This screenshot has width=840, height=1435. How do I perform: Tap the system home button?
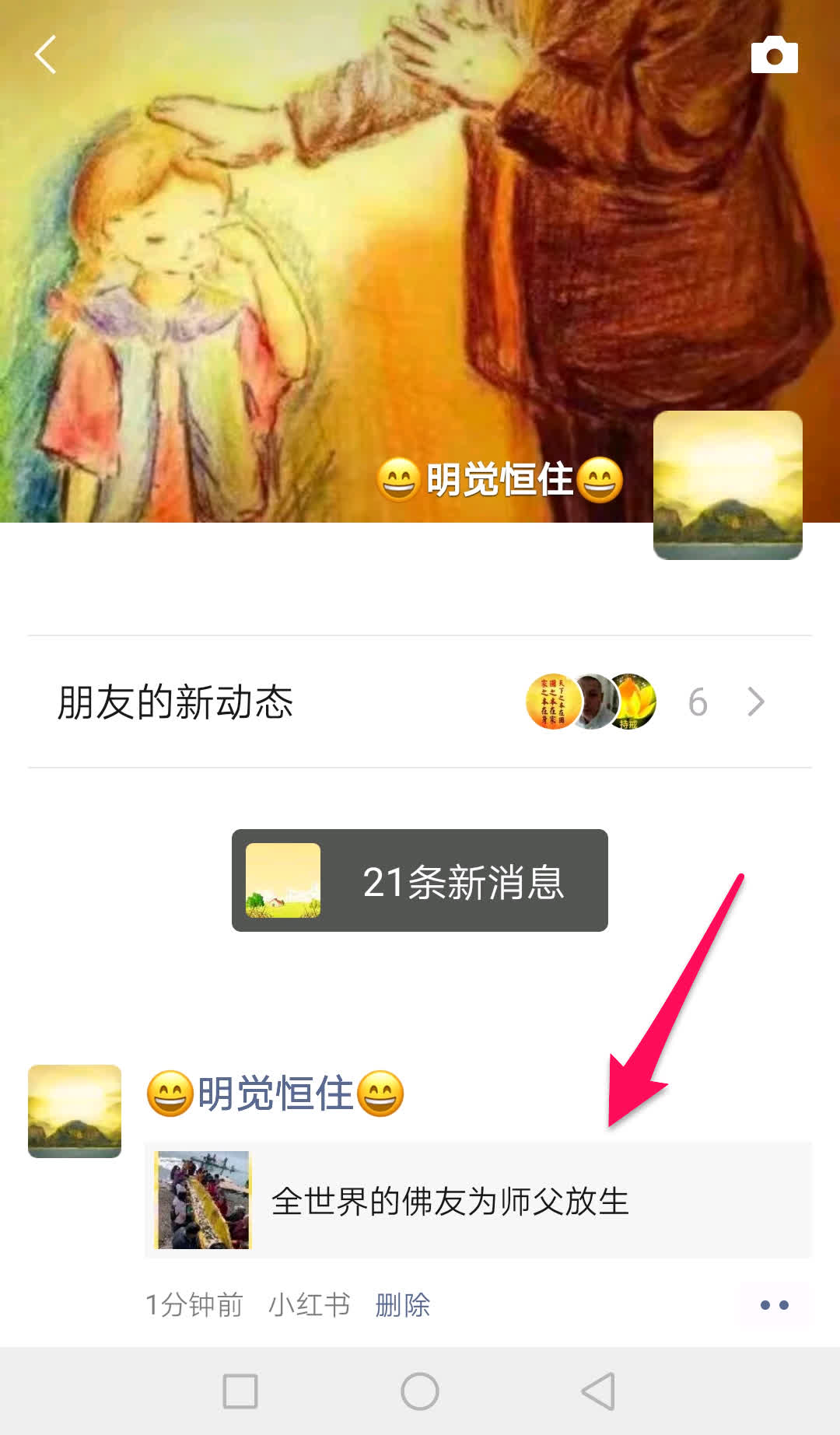pyautogui.click(x=420, y=1391)
